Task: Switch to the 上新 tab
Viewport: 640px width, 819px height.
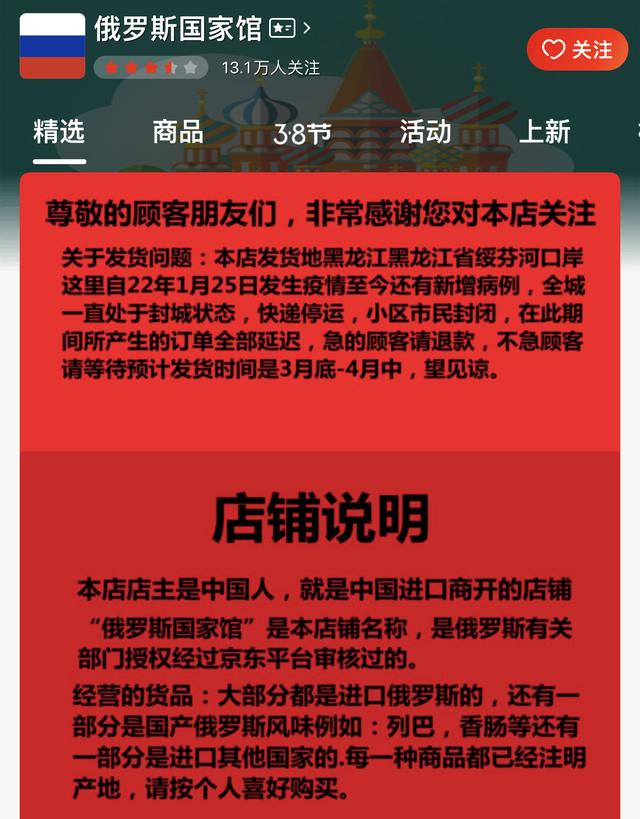Action: pyautogui.click(x=544, y=132)
